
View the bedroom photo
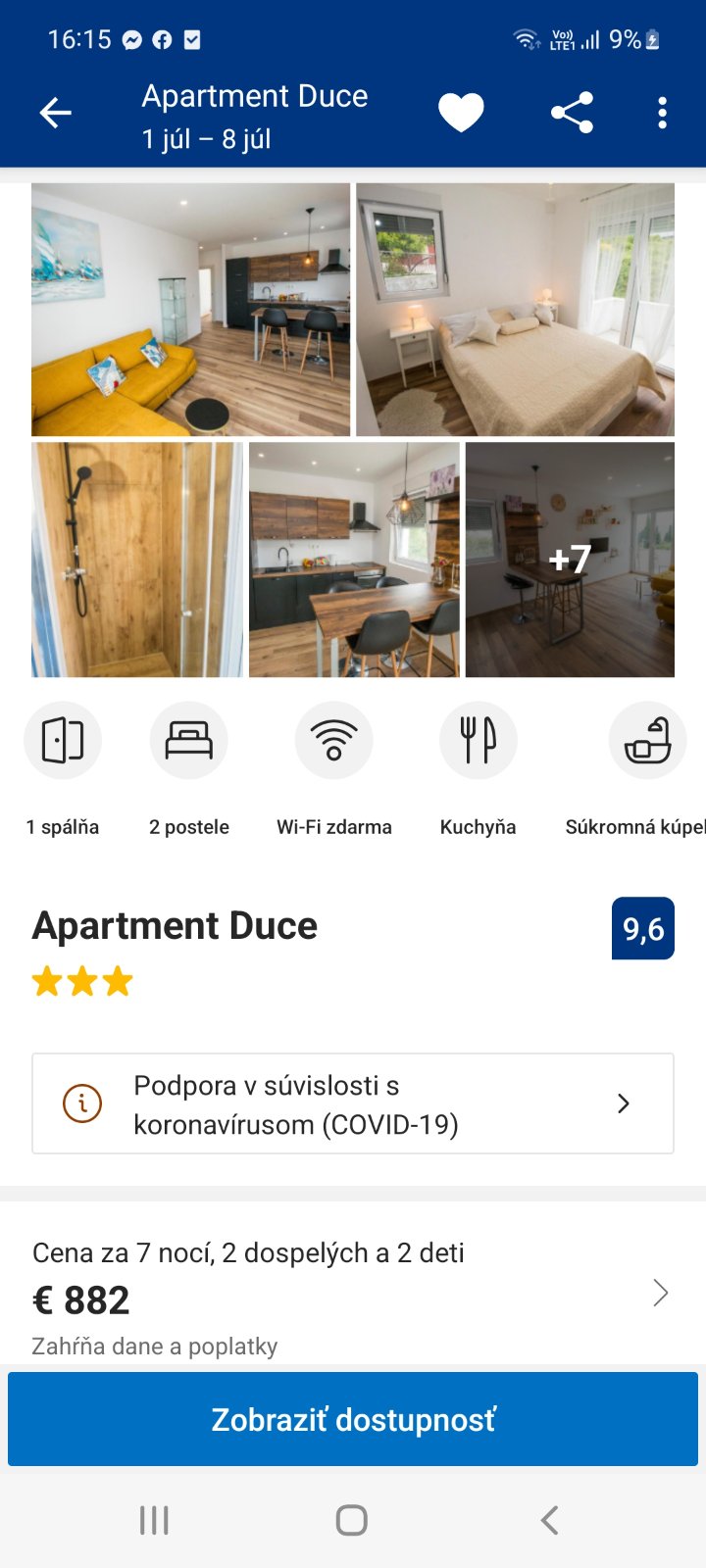pos(515,310)
